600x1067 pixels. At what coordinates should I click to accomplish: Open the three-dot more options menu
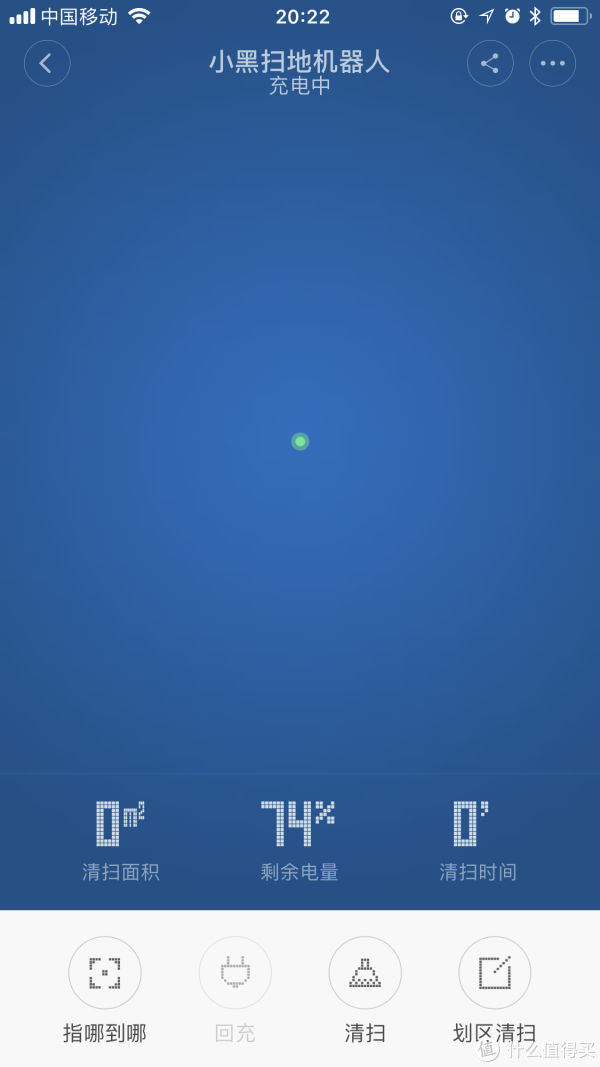point(552,63)
